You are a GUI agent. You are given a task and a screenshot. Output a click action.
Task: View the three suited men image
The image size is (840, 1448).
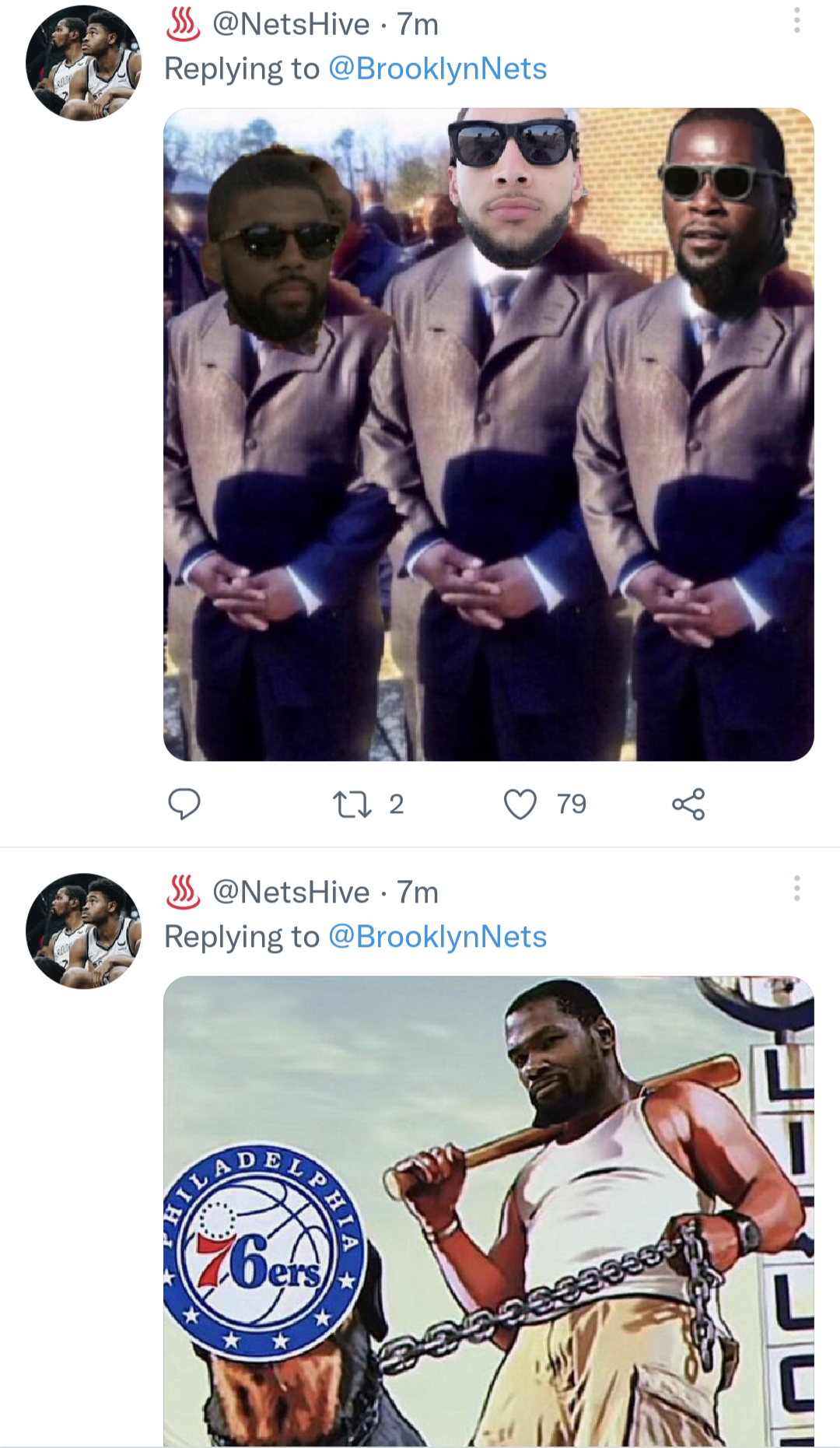tap(488, 434)
